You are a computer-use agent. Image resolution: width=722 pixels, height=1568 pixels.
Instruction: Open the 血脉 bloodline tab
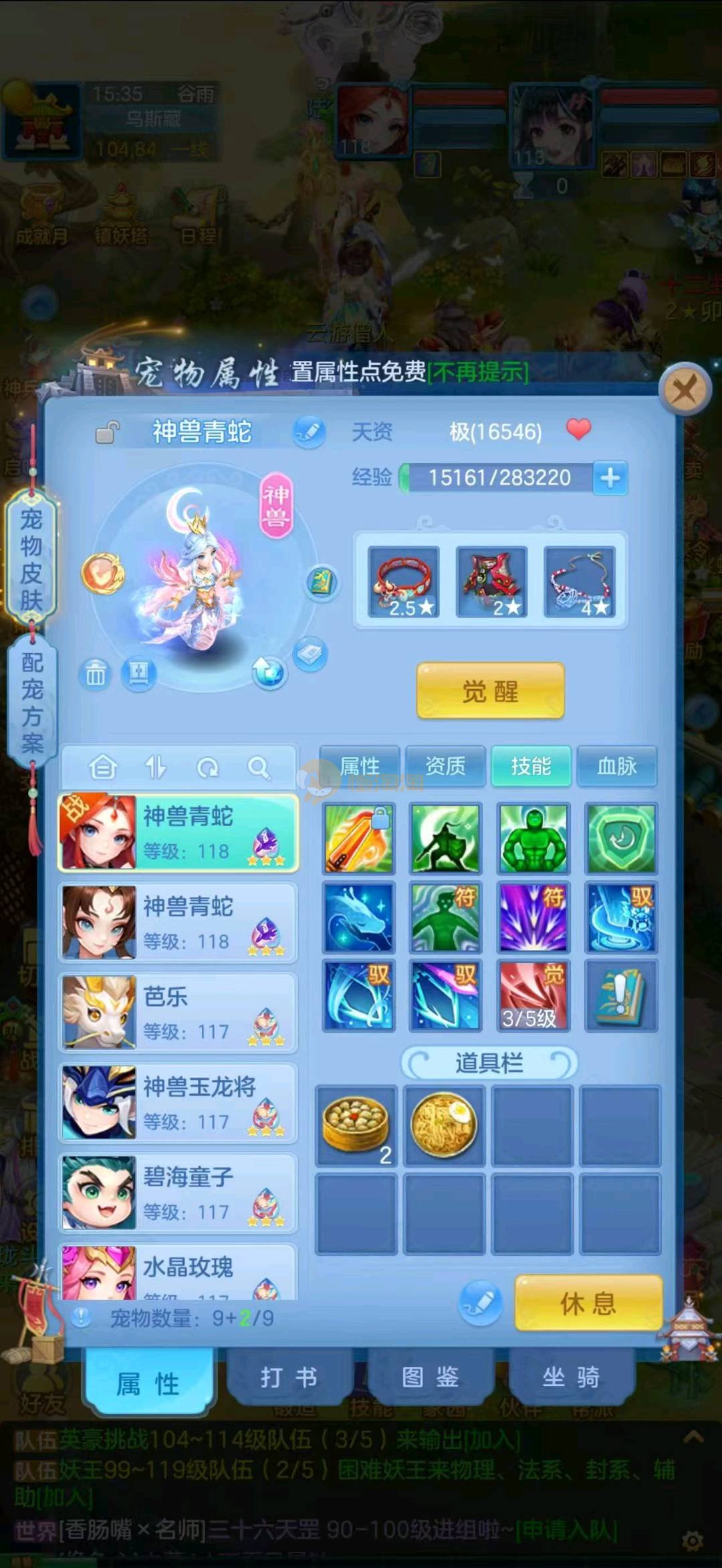pyautogui.click(x=616, y=766)
